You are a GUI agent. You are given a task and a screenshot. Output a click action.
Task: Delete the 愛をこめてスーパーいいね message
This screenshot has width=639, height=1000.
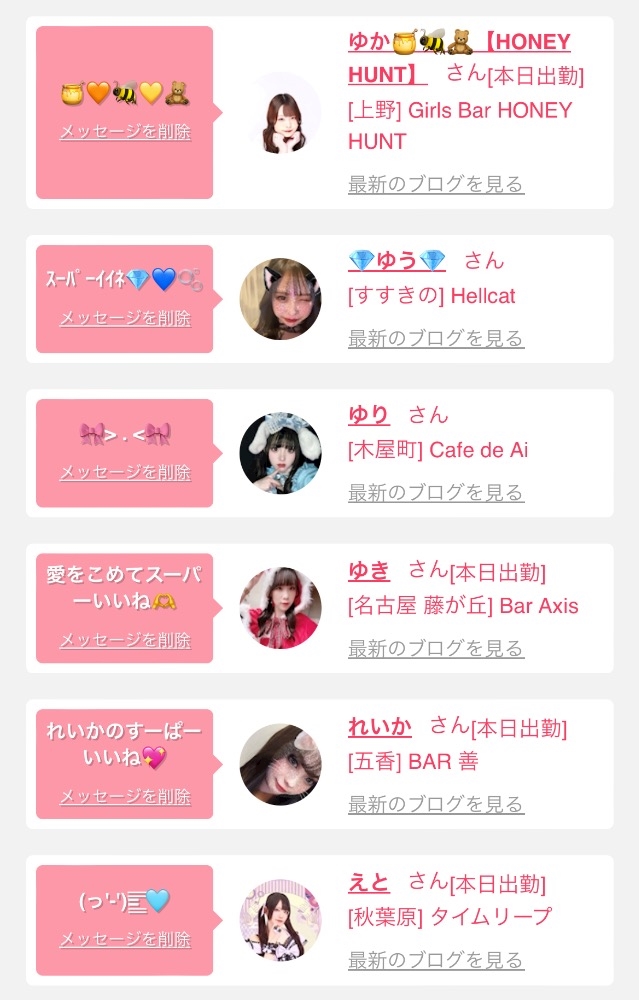coord(125,640)
